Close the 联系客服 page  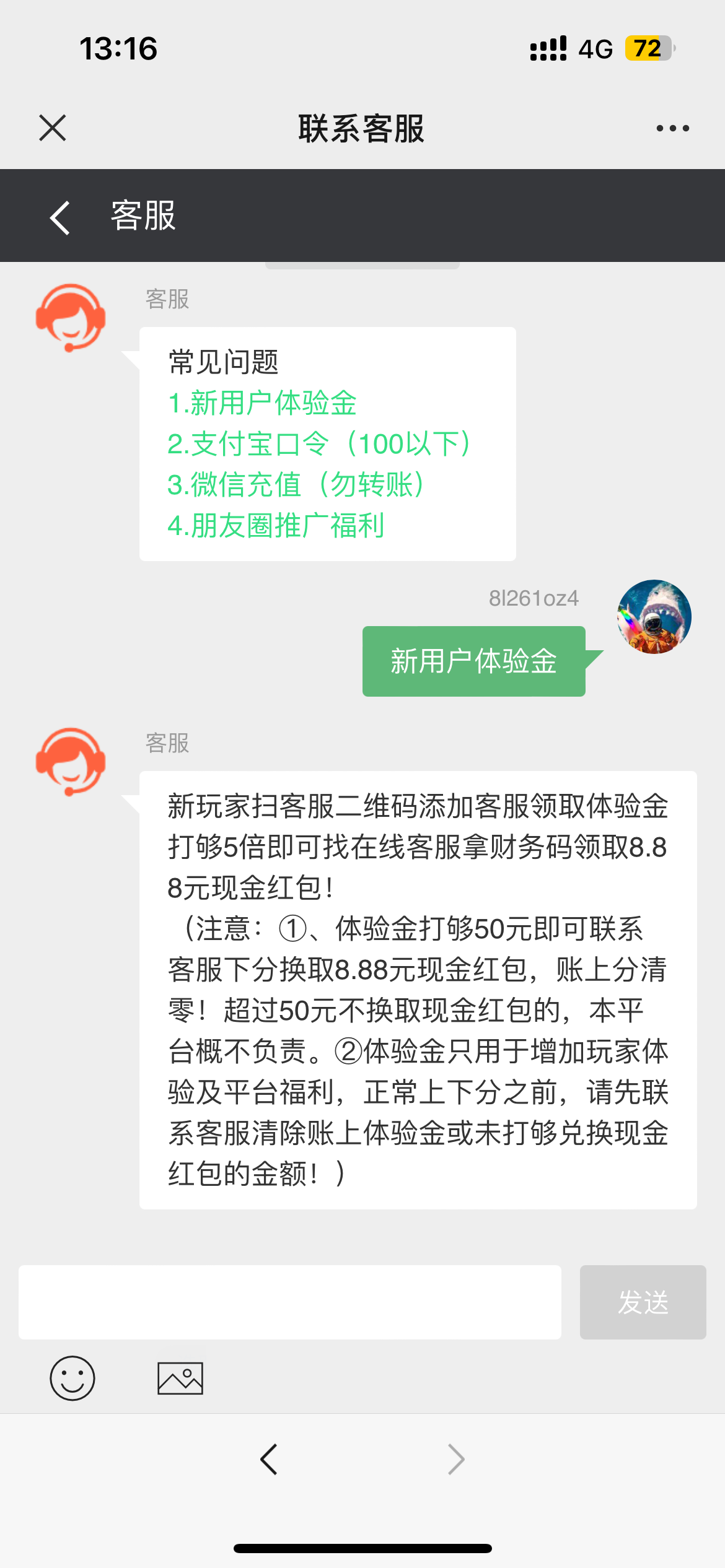tap(52, 128)
